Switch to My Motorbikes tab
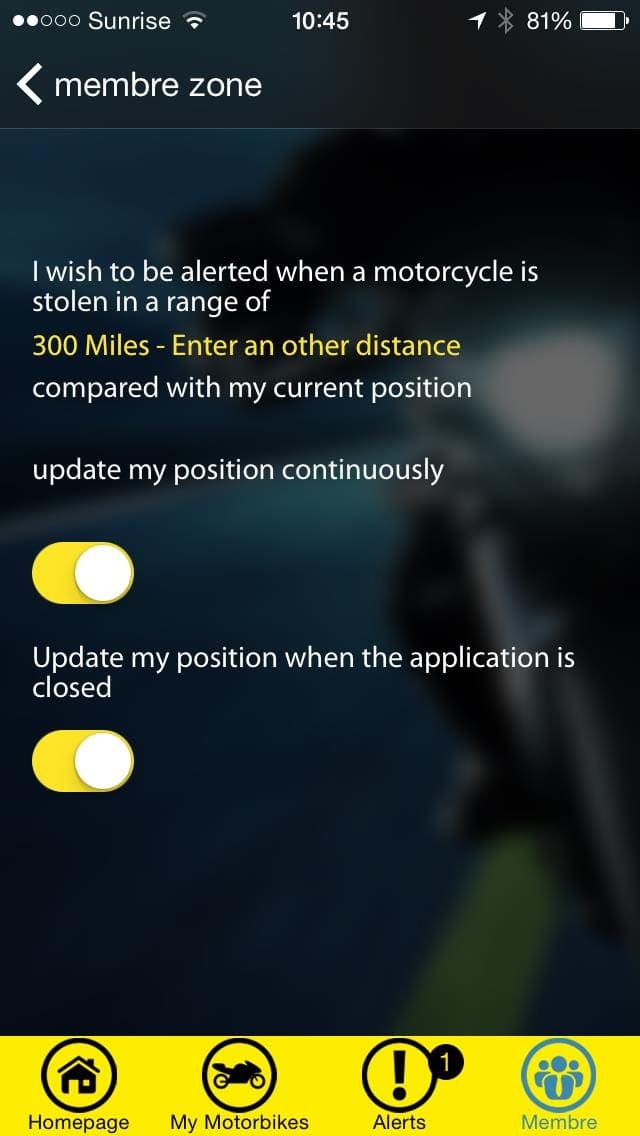 [239, 1086]
